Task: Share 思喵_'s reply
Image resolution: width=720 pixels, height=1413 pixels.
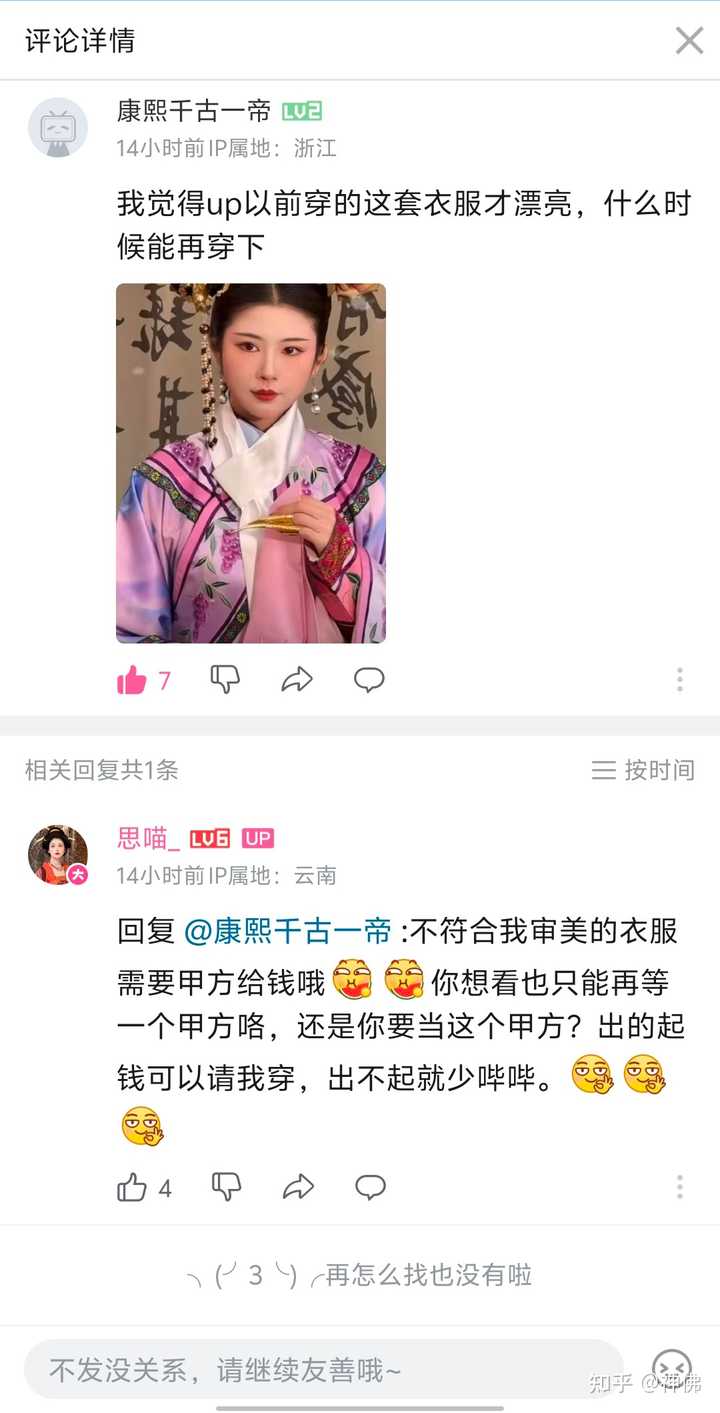Action: pos(298,1187)
